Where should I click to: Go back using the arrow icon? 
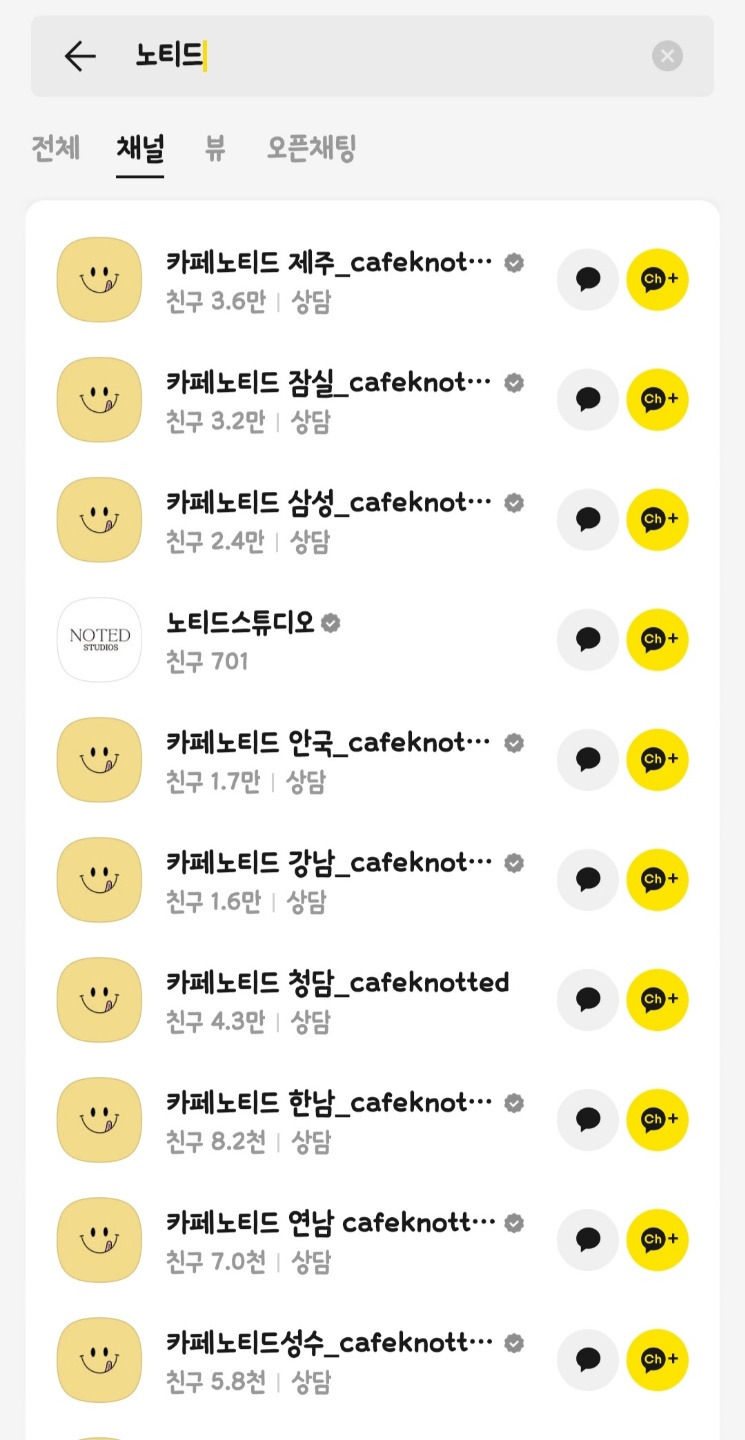click(79, 56)
